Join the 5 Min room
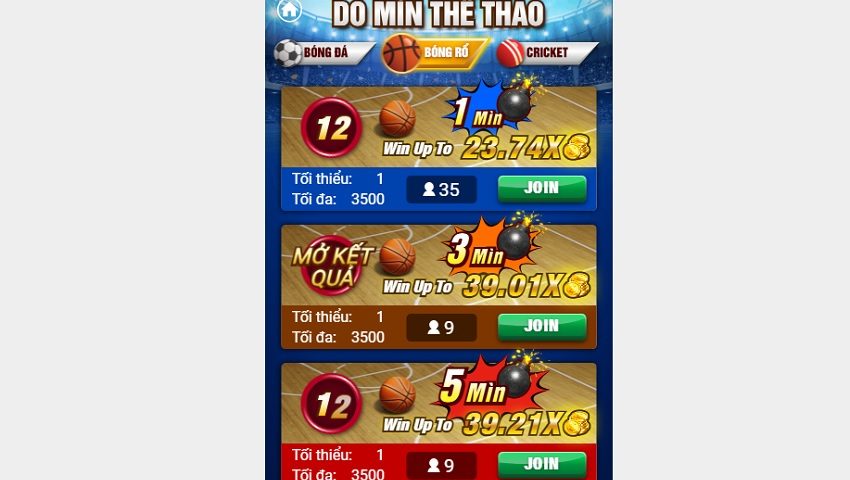The width and height of the screenshot is (850, 480). pos(541,464)
